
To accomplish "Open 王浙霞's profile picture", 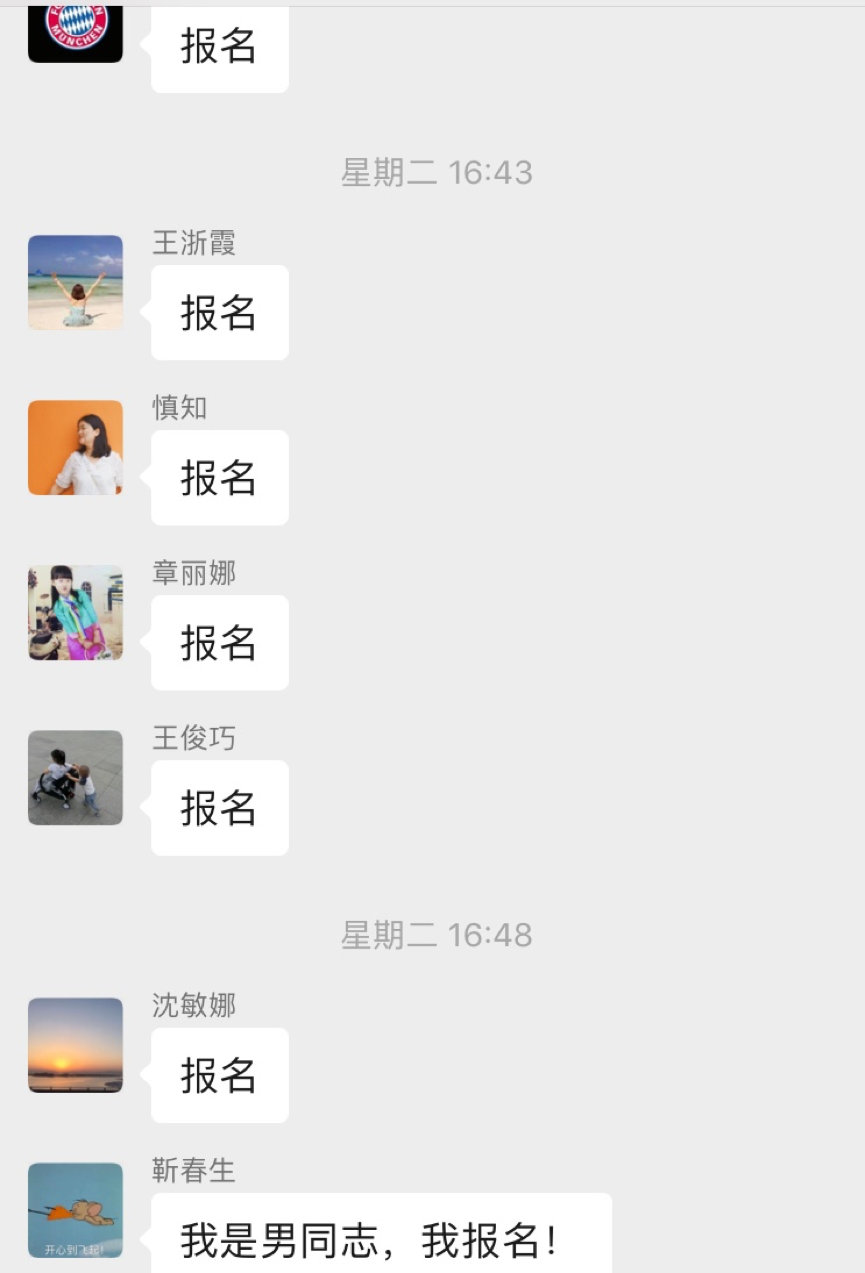I will click(75, 282).
